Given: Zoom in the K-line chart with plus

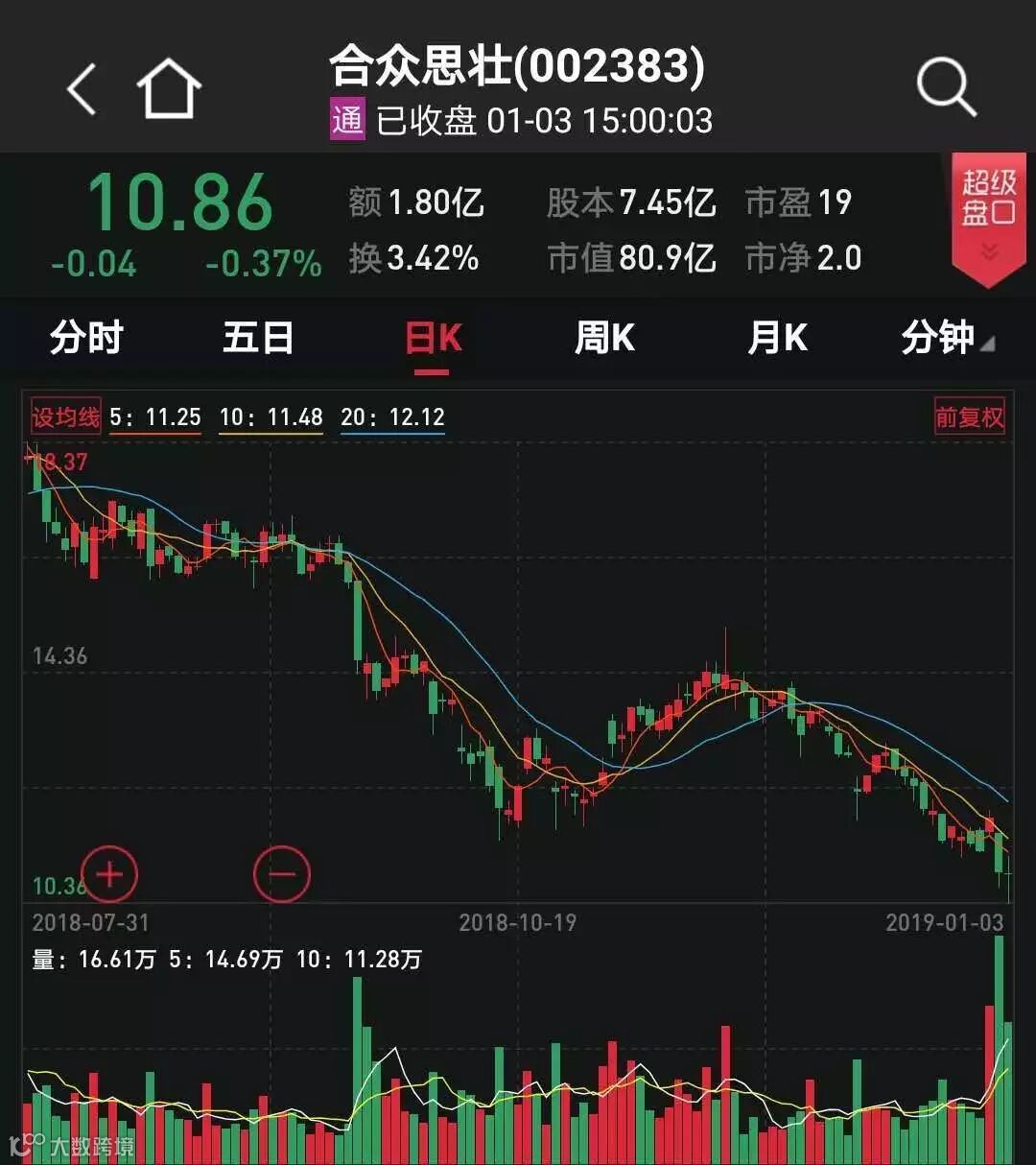Looking at the screenshot, I should [109, 874].
